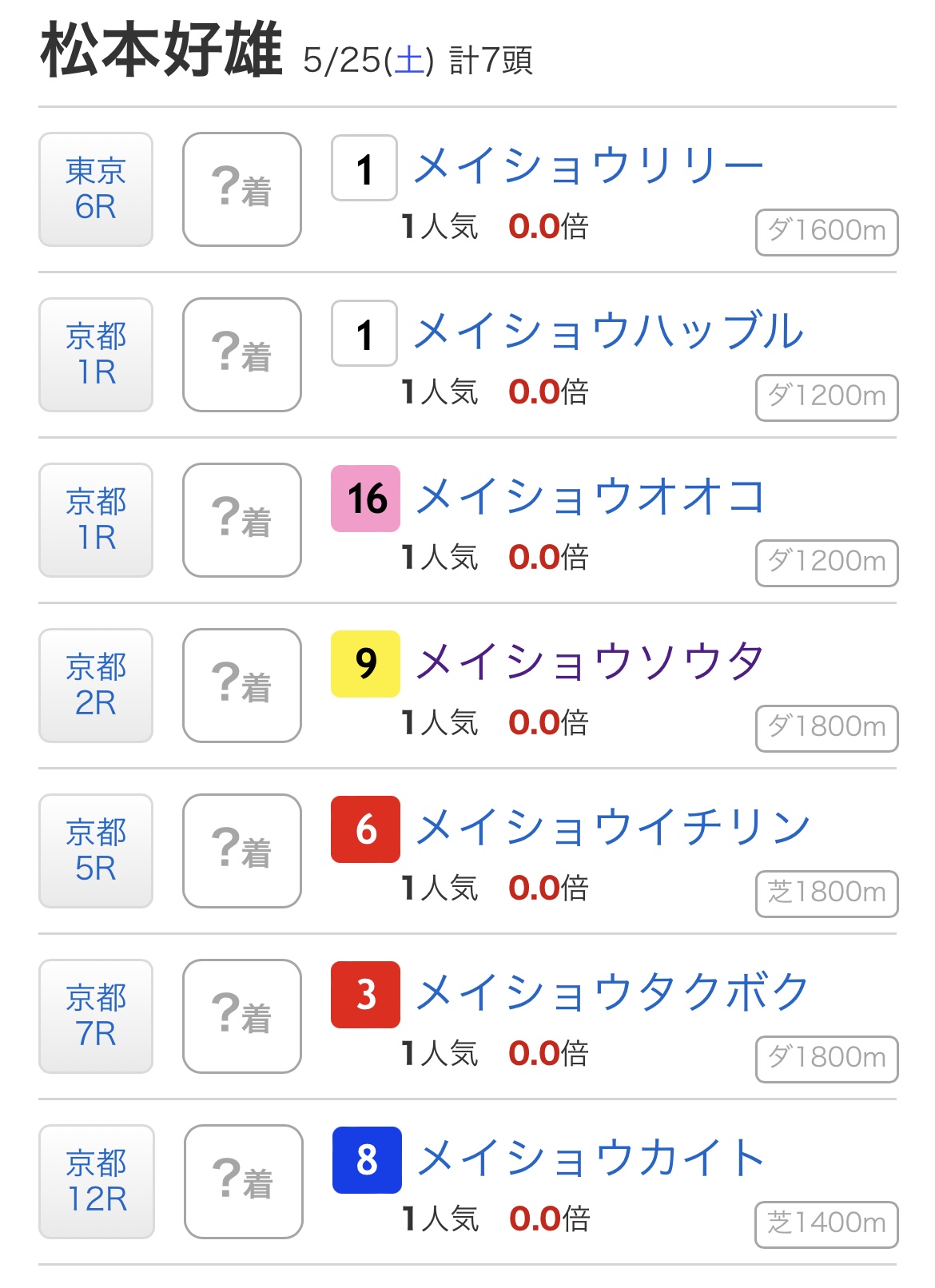View horse メイショウカイト

coord(591,1159)
